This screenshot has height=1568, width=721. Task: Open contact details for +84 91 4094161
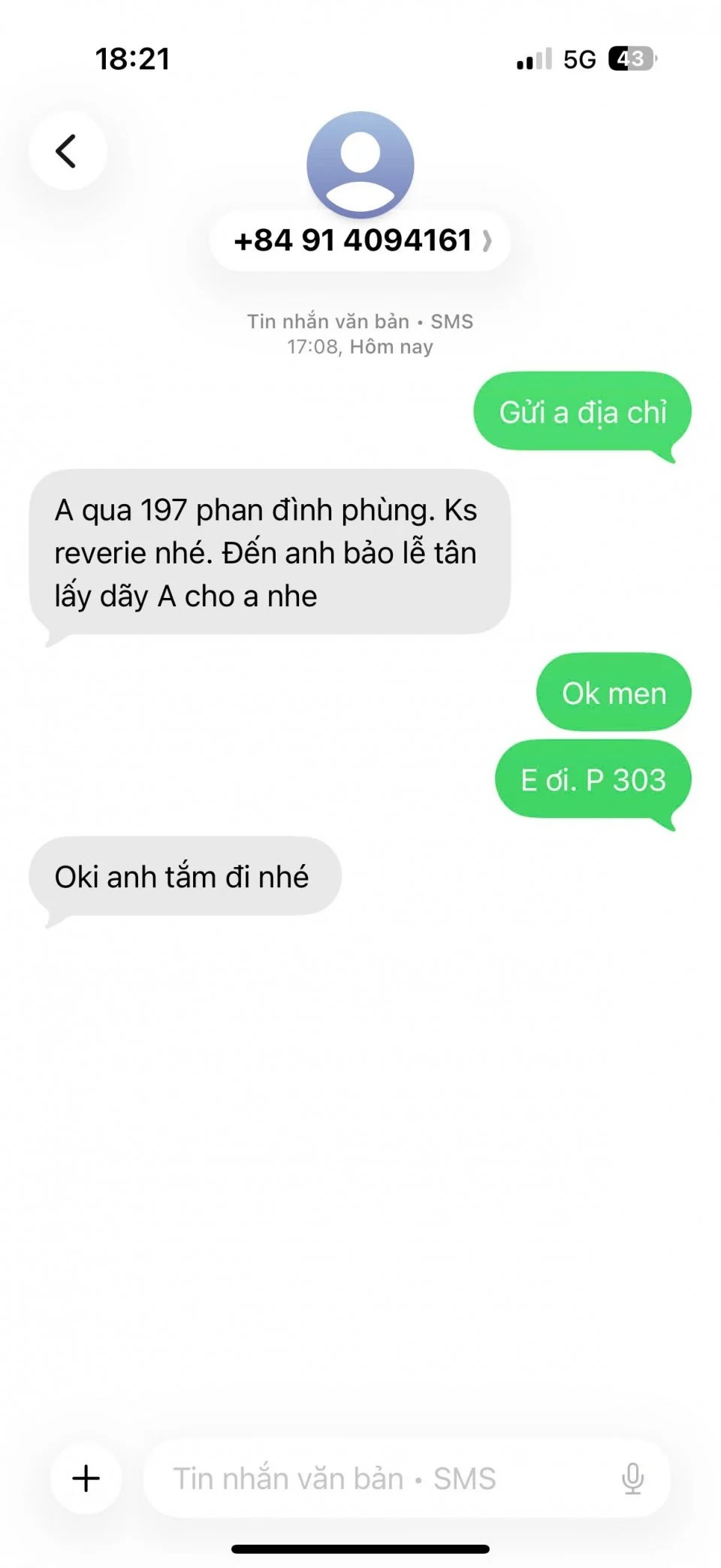point(360,240)
